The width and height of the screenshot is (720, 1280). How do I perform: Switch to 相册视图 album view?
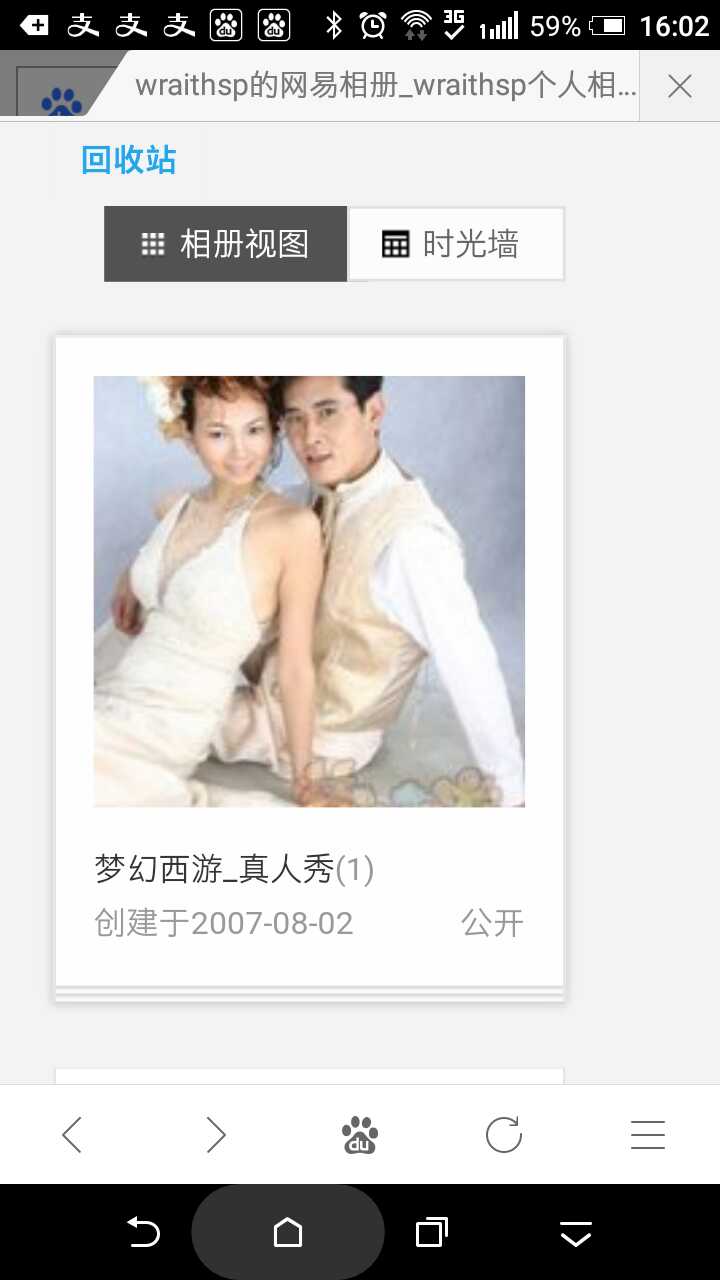point(226,244)
